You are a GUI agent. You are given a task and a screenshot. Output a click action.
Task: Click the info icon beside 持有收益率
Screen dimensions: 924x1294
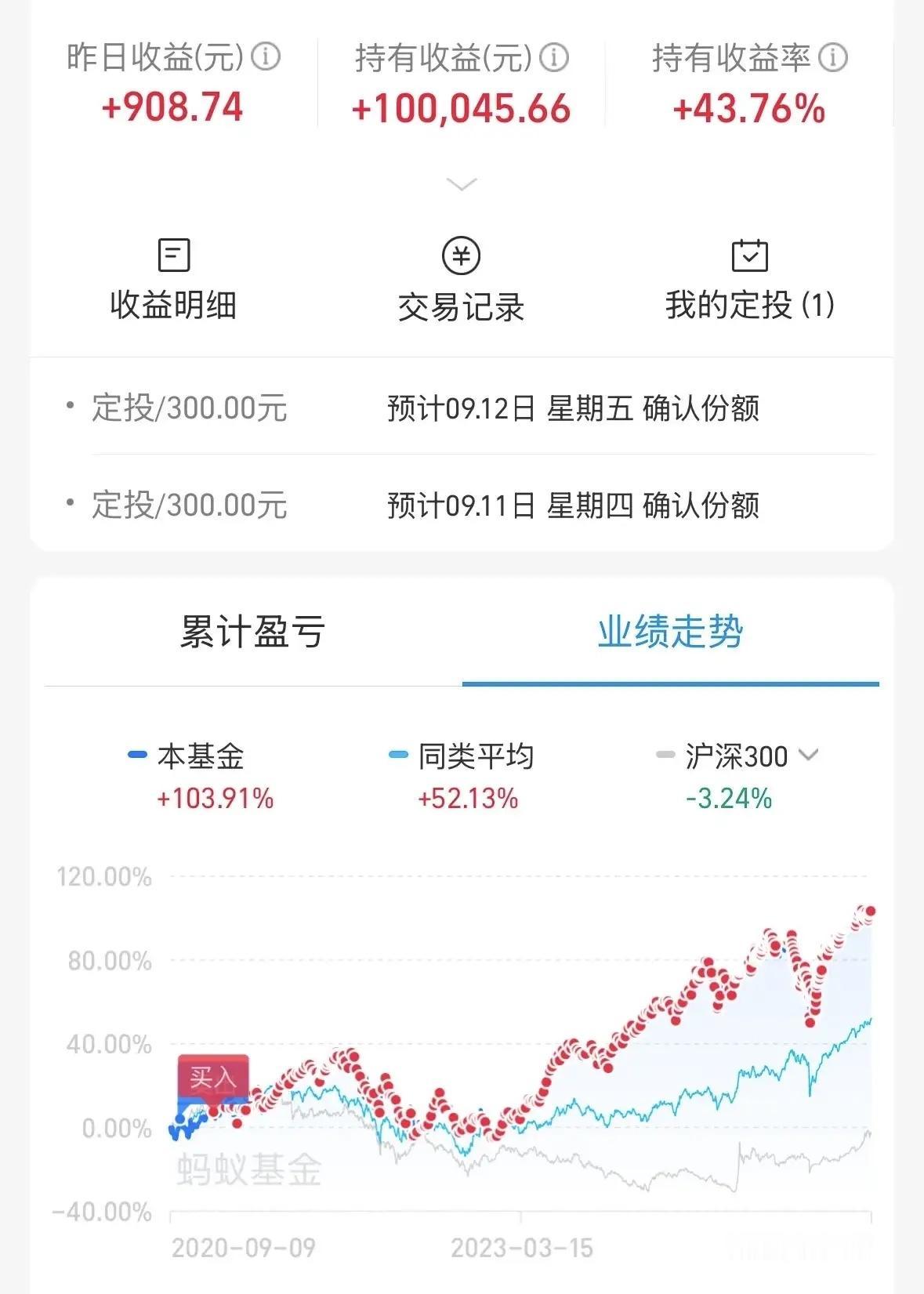click(x=832, y=56)
